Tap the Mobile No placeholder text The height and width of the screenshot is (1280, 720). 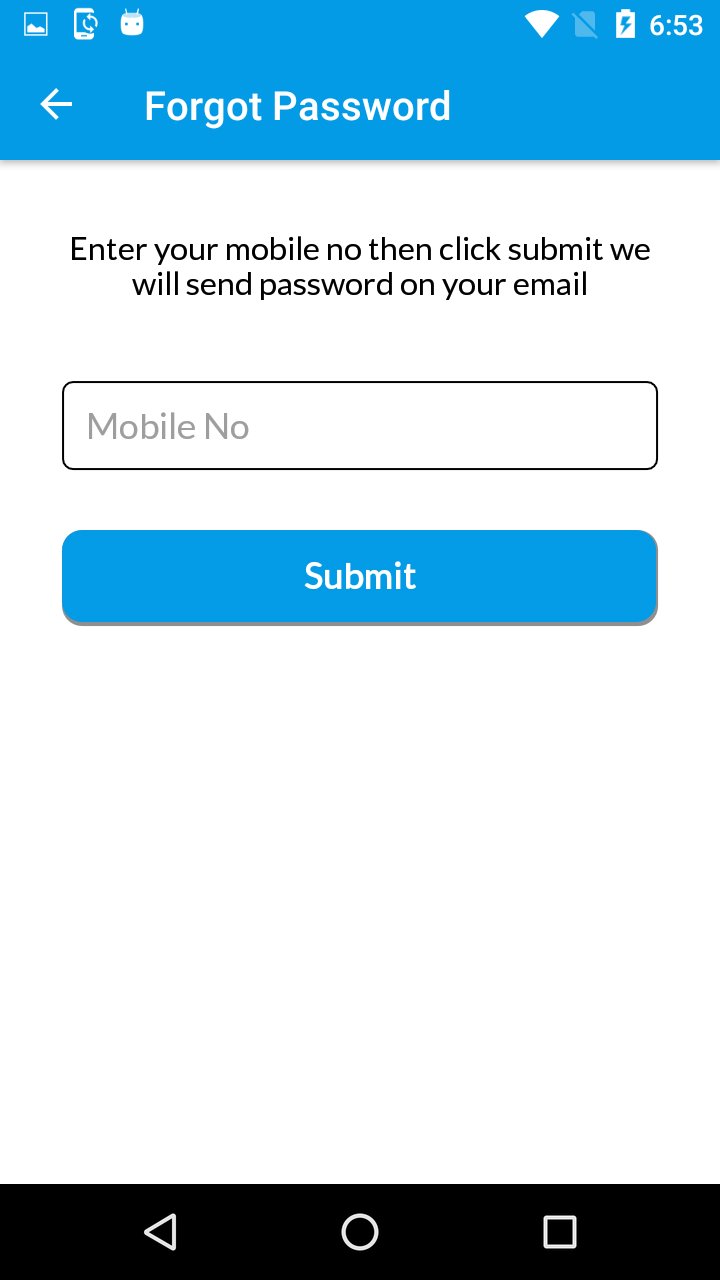(167, 426)
